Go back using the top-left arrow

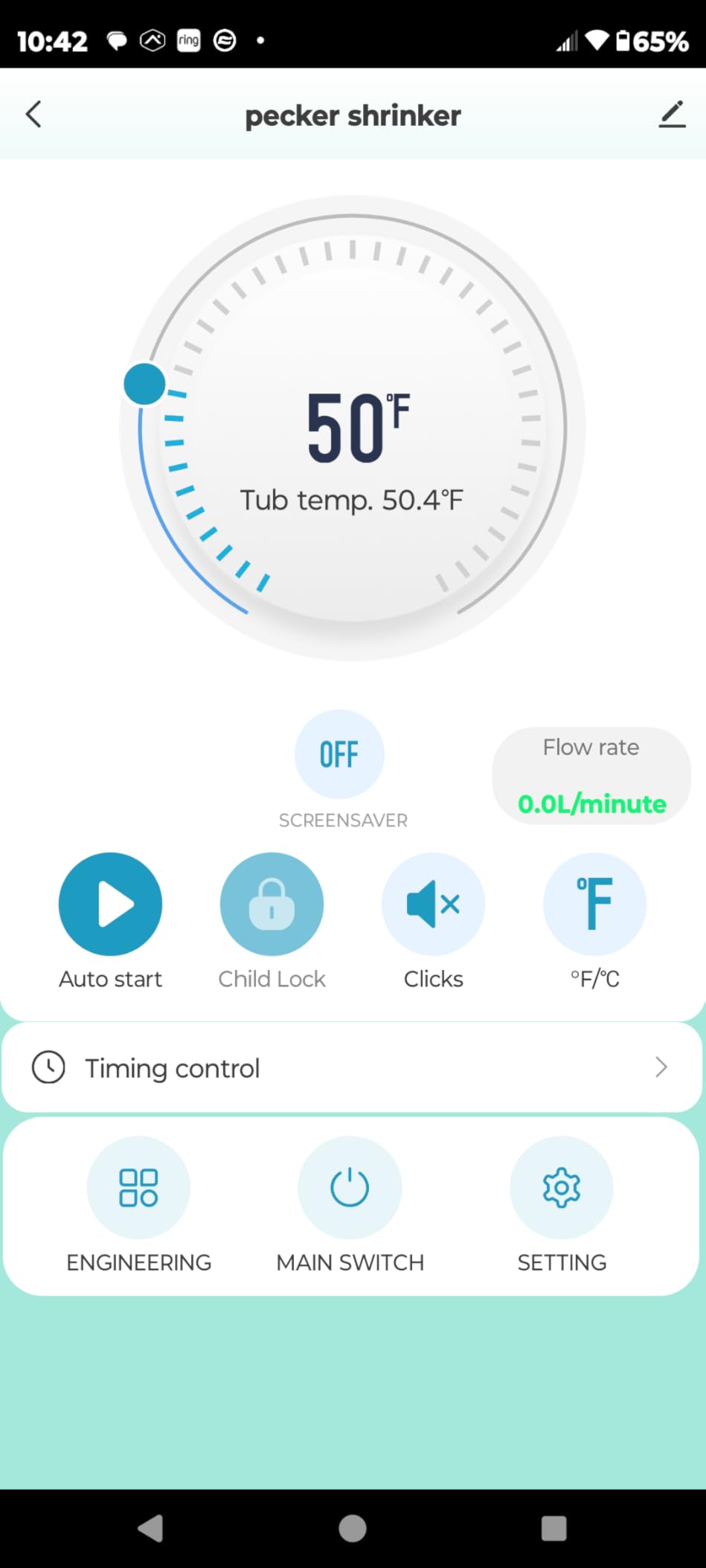[33, 115]
